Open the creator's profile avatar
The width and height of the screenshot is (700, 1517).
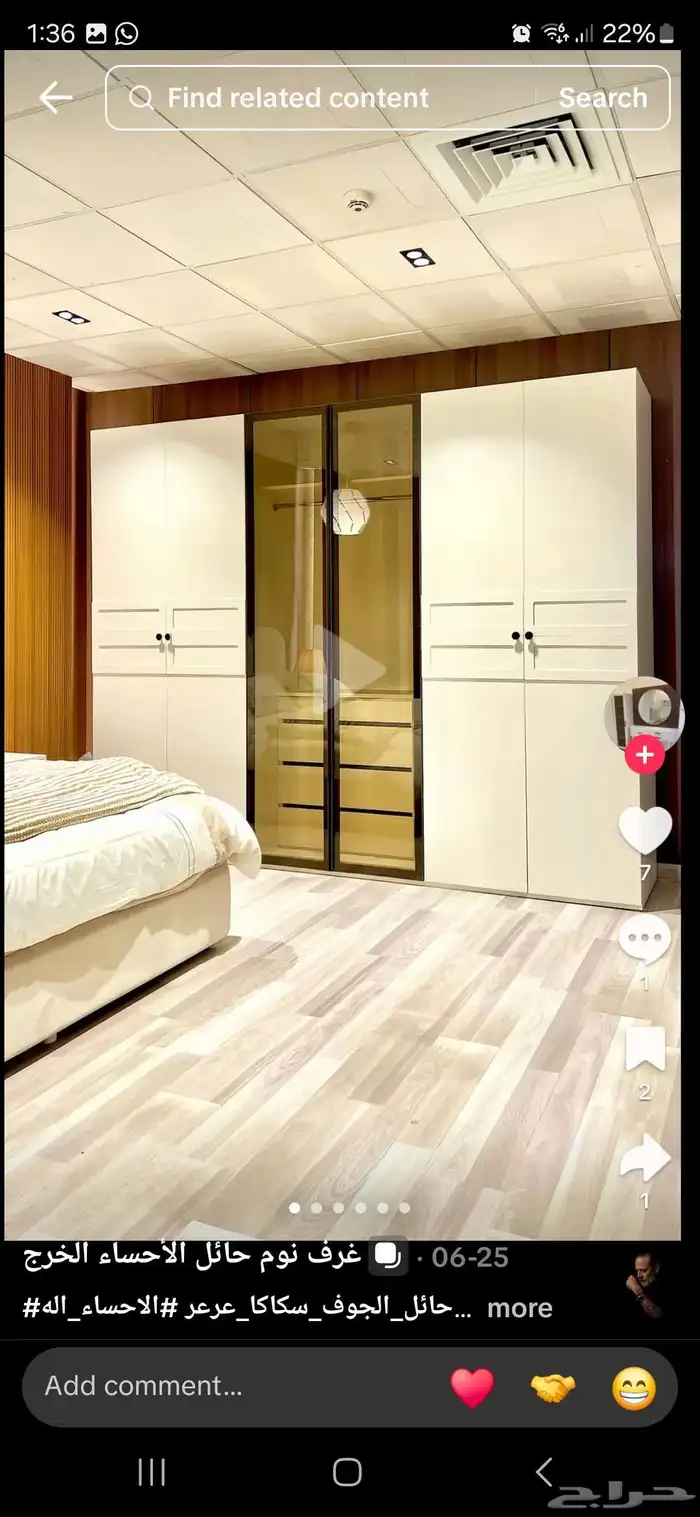coord(644,713)
